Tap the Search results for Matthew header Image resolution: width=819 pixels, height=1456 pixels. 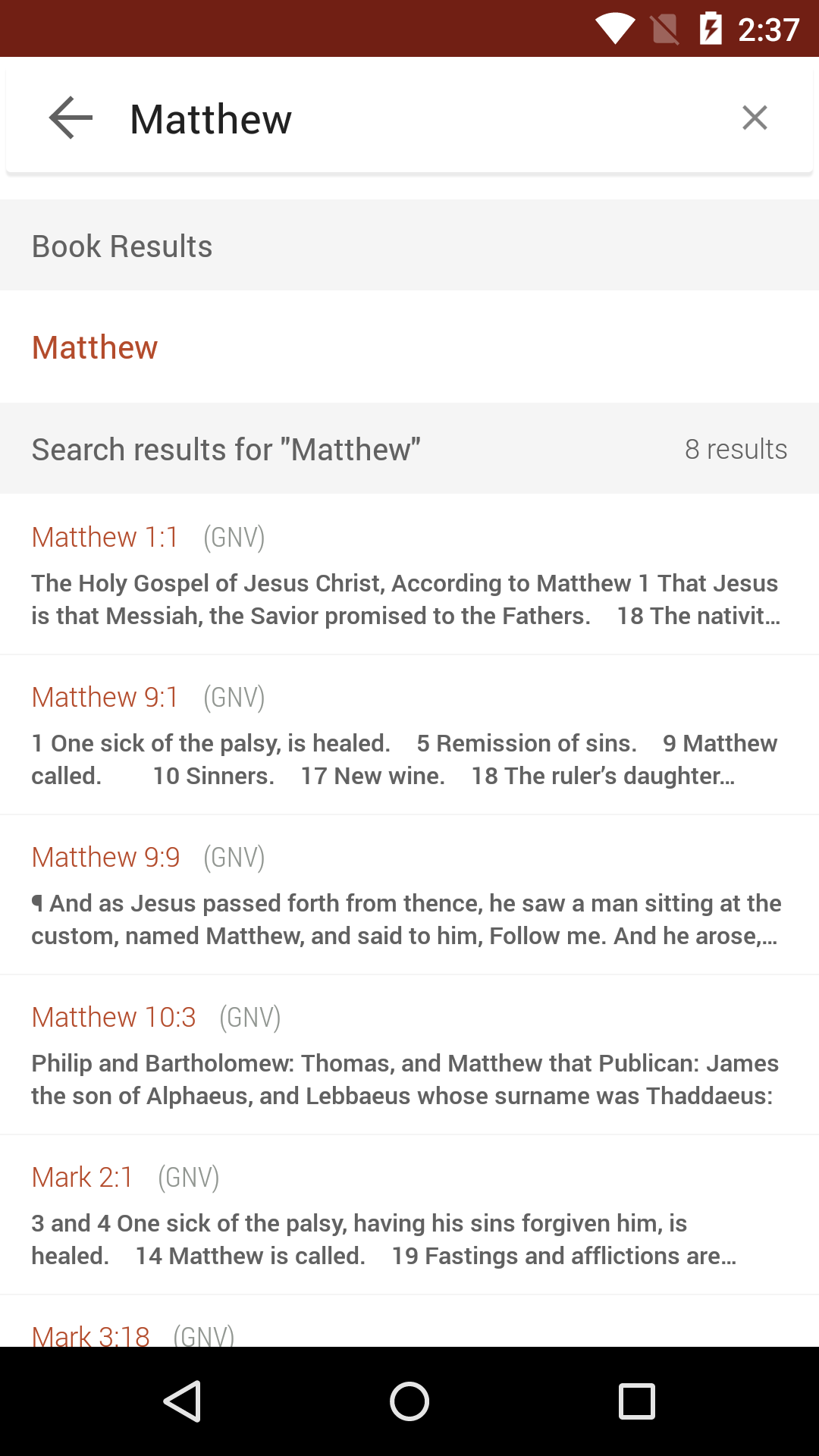[225, 448]
